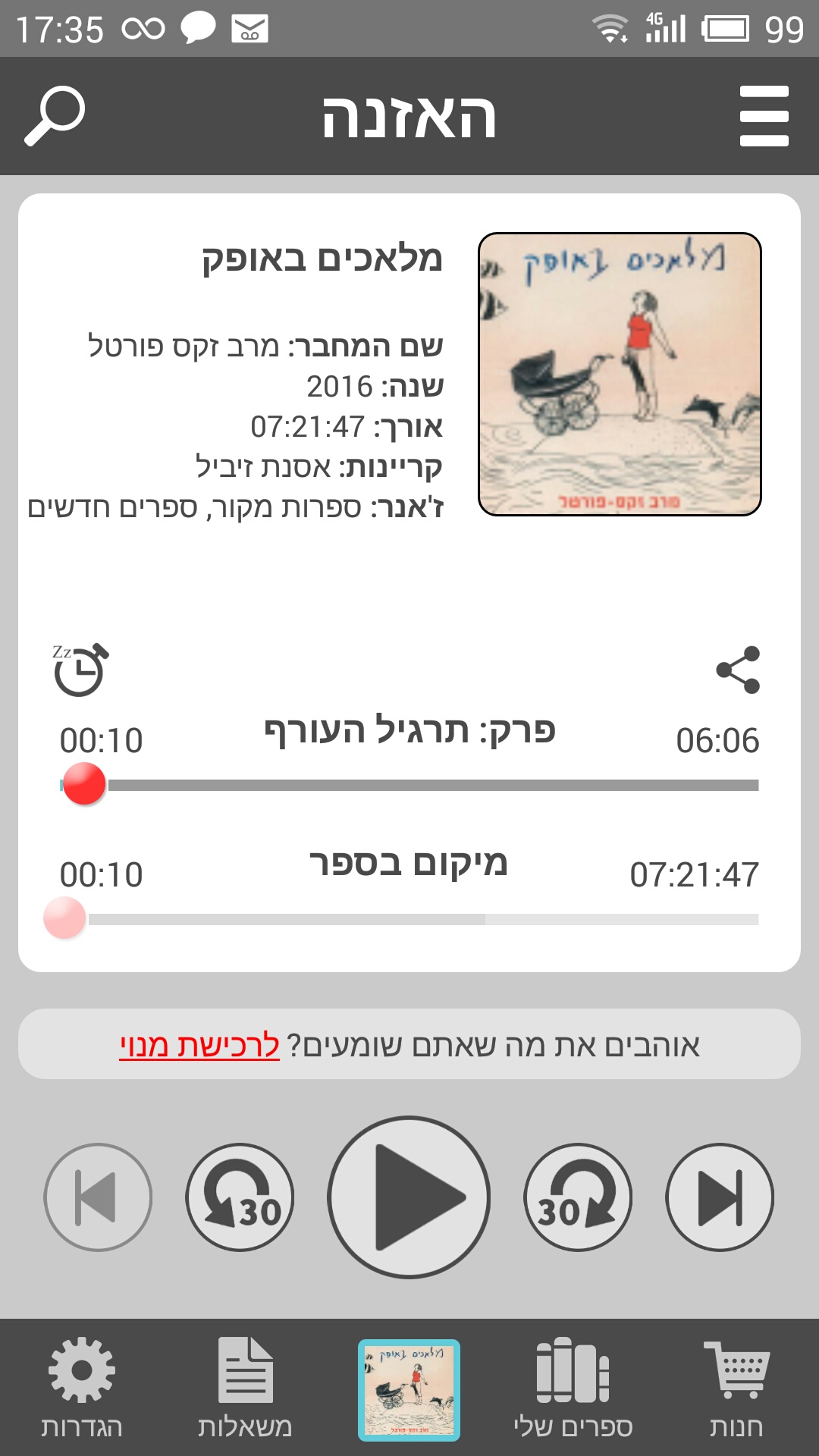Rewind 30 seconds

click(240, 1197)
